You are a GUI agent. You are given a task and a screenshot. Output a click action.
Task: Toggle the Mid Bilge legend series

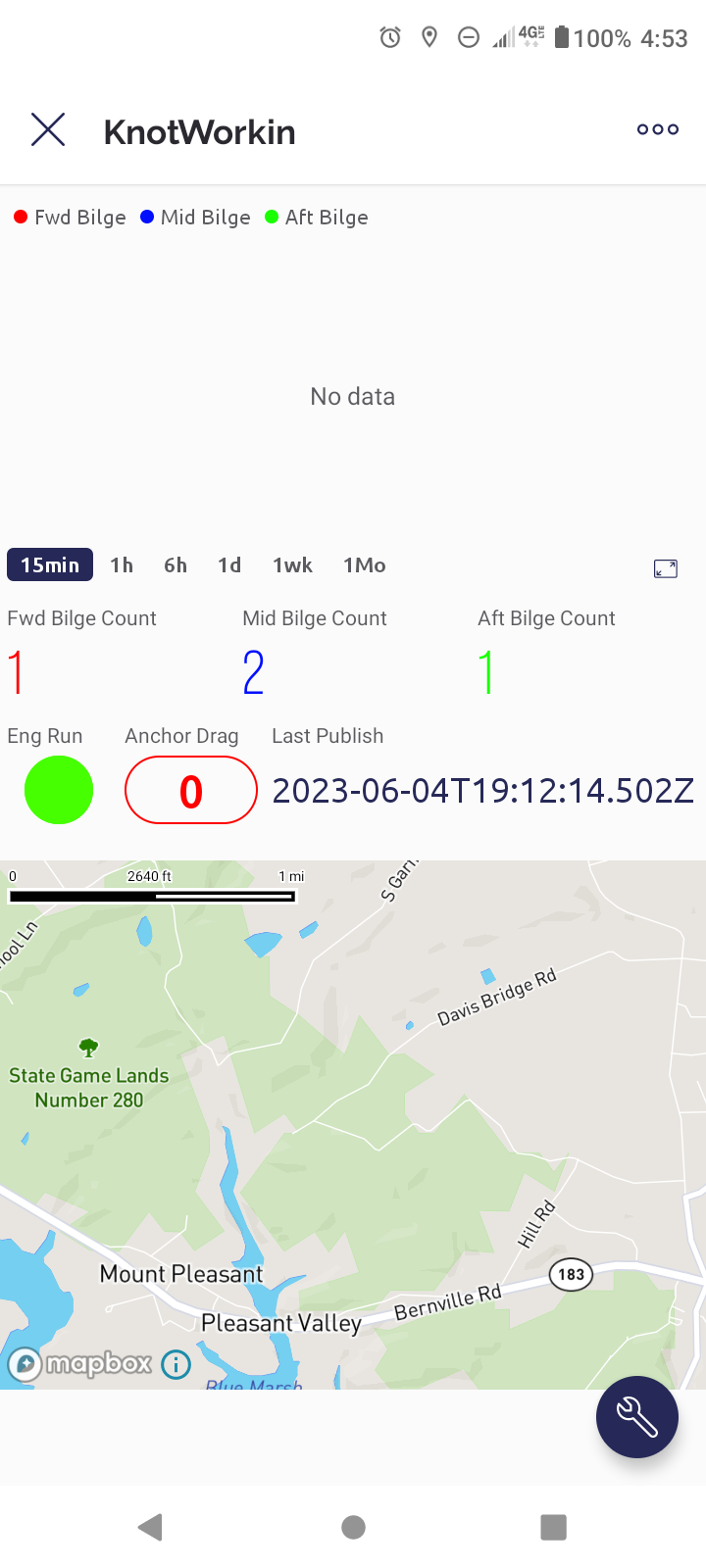[x=195, y=218]
